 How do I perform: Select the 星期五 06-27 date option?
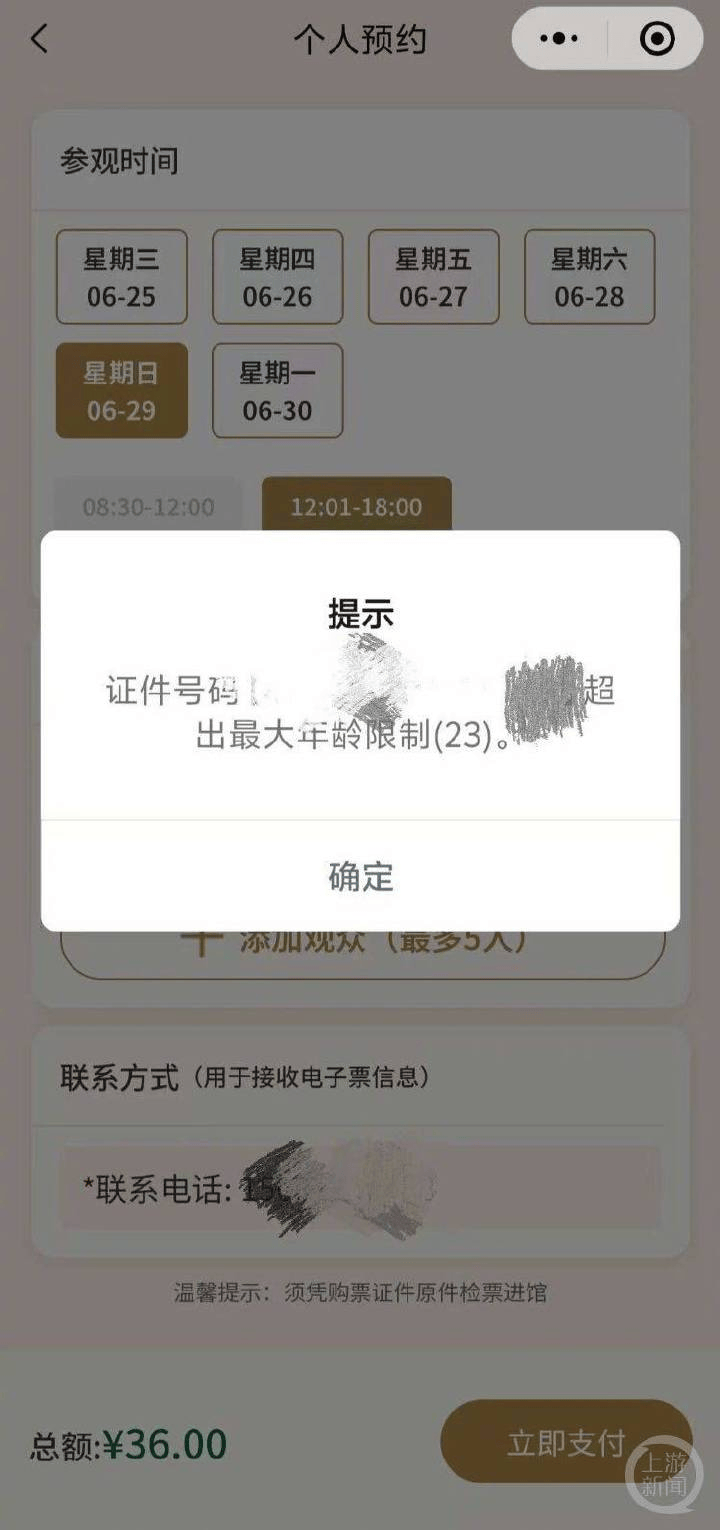pos(434,276)
